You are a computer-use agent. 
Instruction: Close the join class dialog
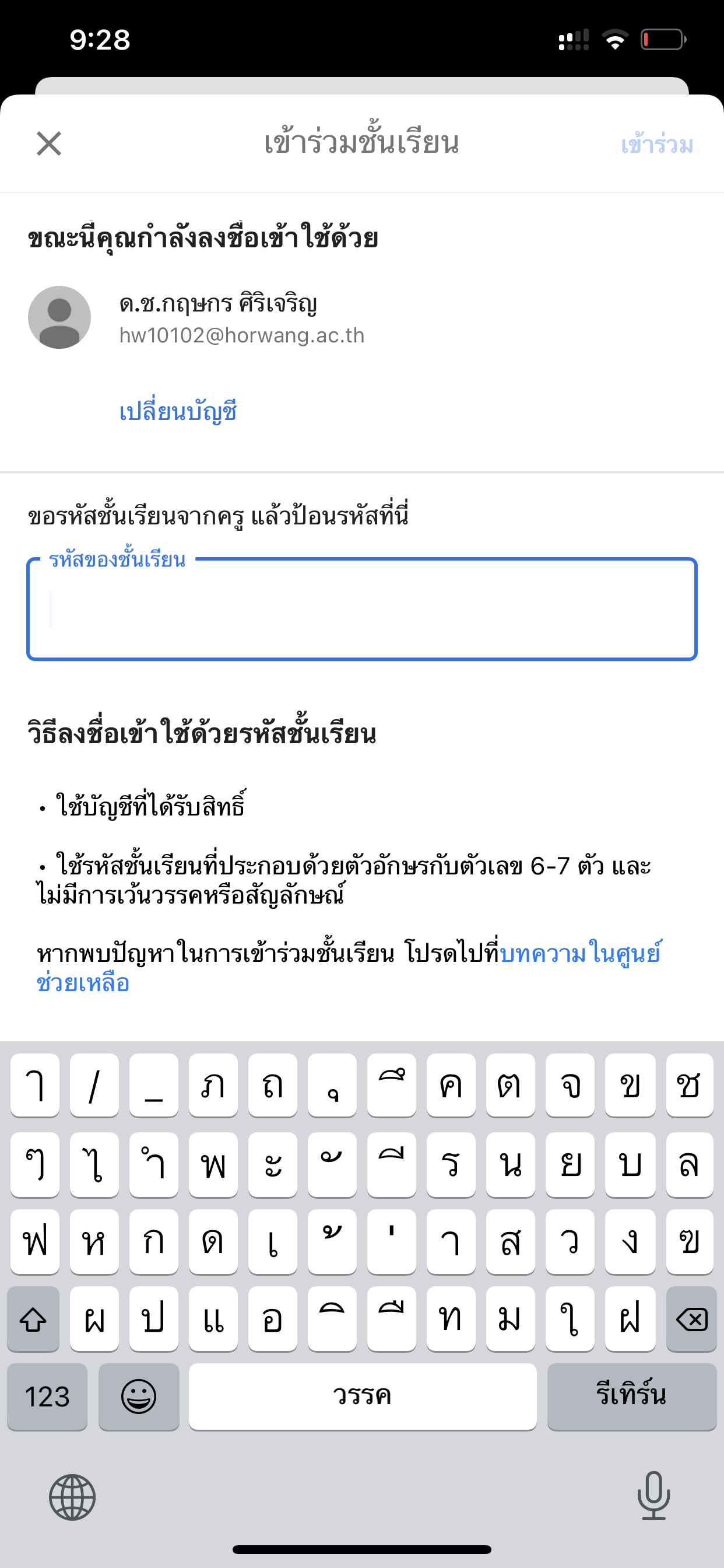click(x=48, y=143)
